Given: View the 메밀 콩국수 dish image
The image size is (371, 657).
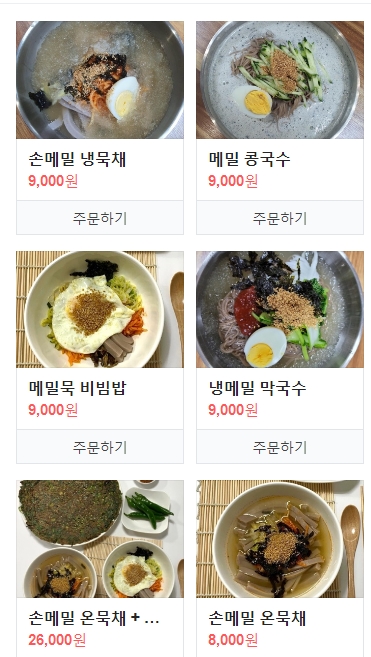Looking at the screenshot, I should 280,80.
